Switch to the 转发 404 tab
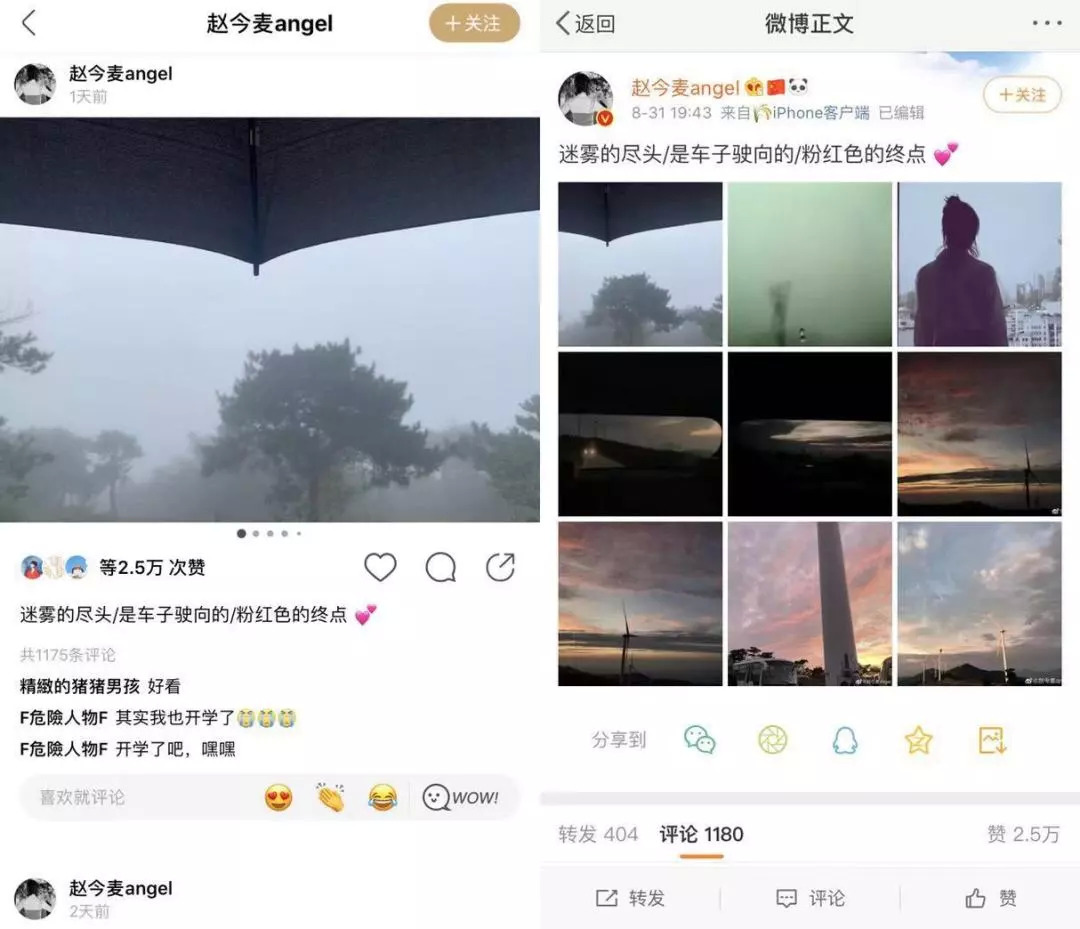The image size is (1080, 929). (598, 835)
